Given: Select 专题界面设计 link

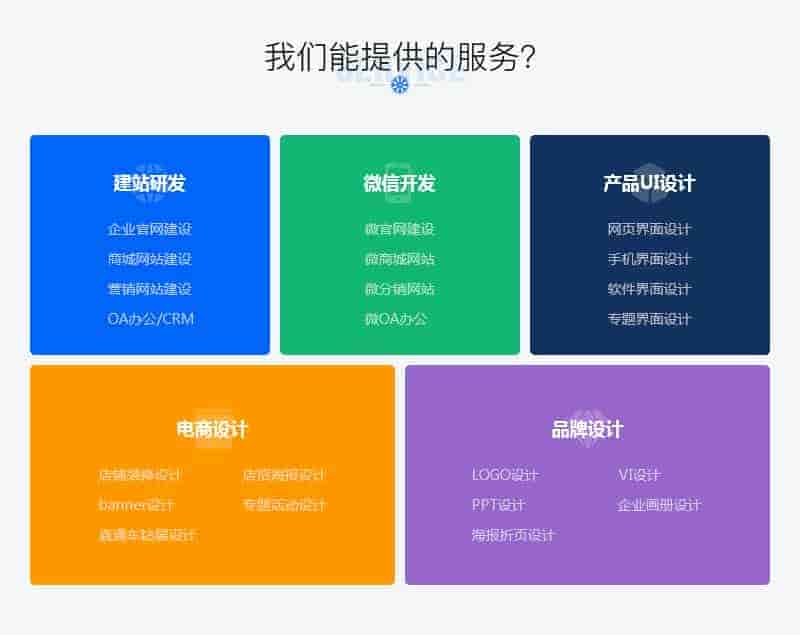Looking at the screenshot, I should point(649,319).
